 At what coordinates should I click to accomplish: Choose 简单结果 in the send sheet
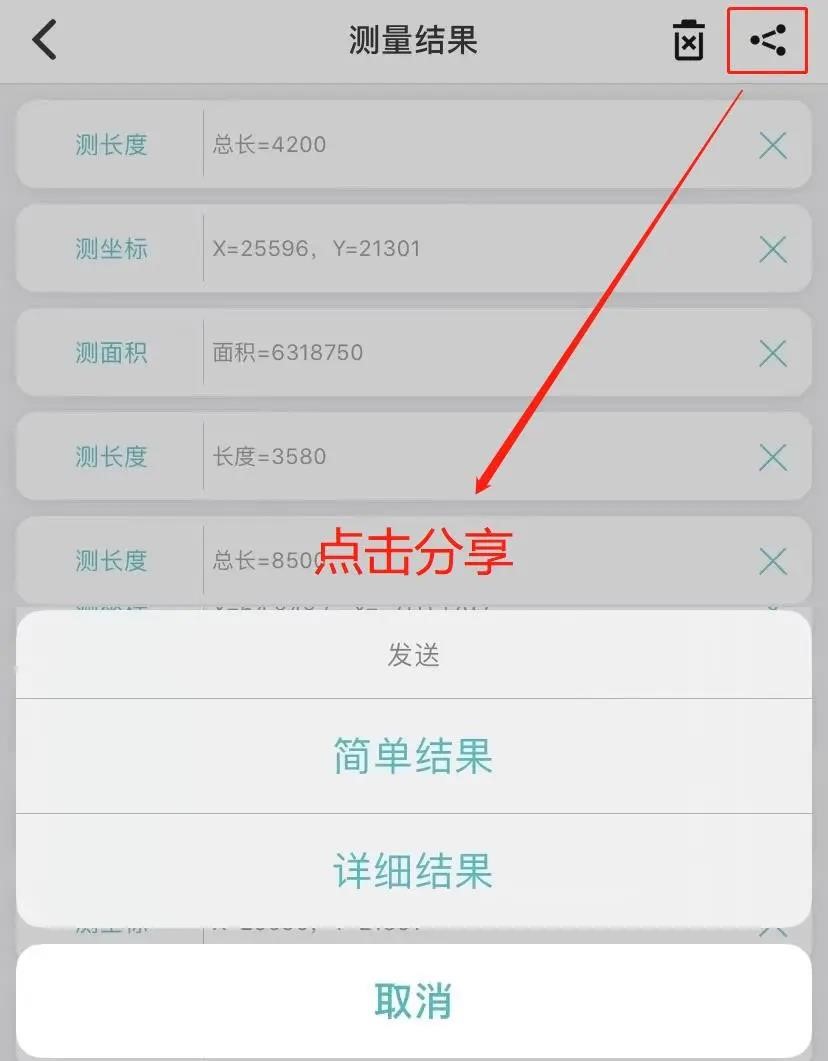[413, 757]
